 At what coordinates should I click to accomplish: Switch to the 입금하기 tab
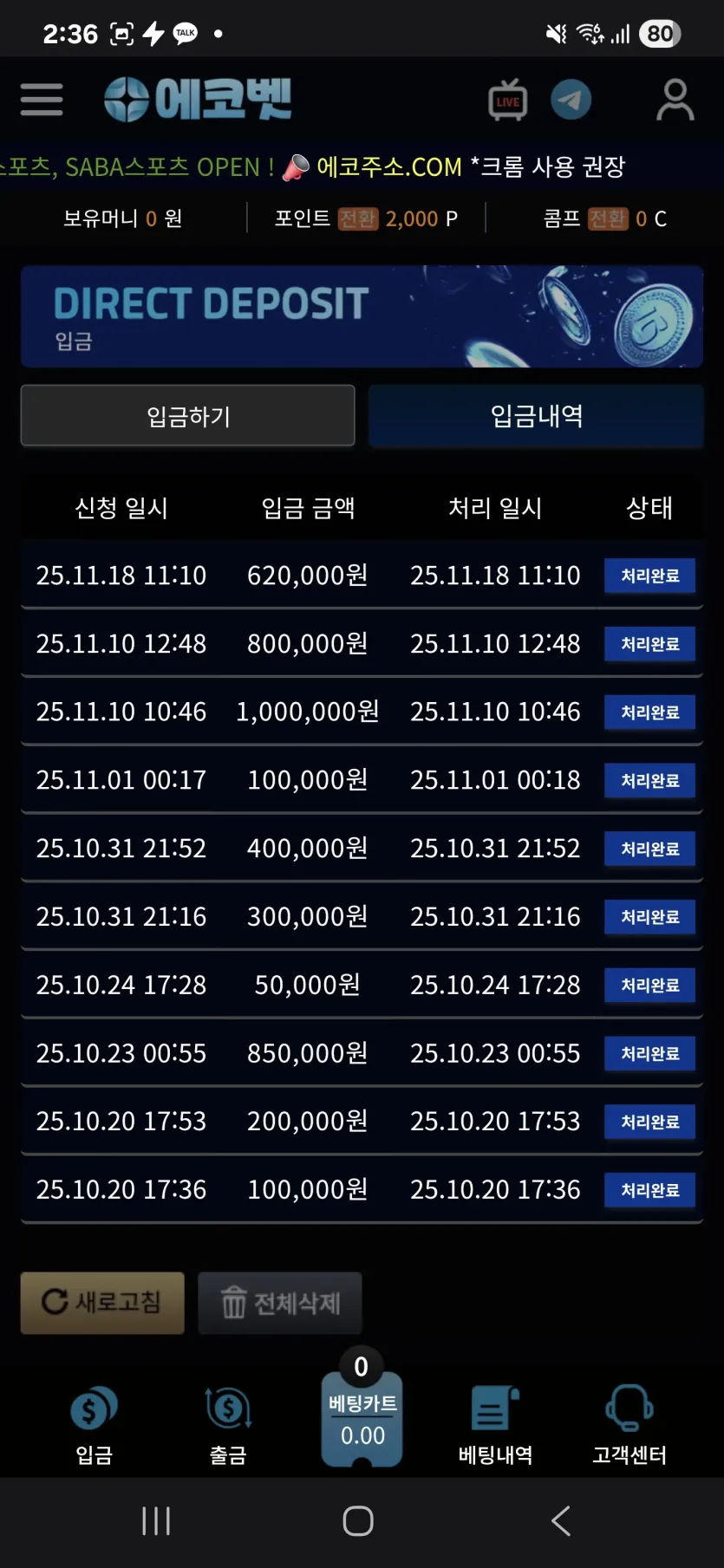coord(188,416)
